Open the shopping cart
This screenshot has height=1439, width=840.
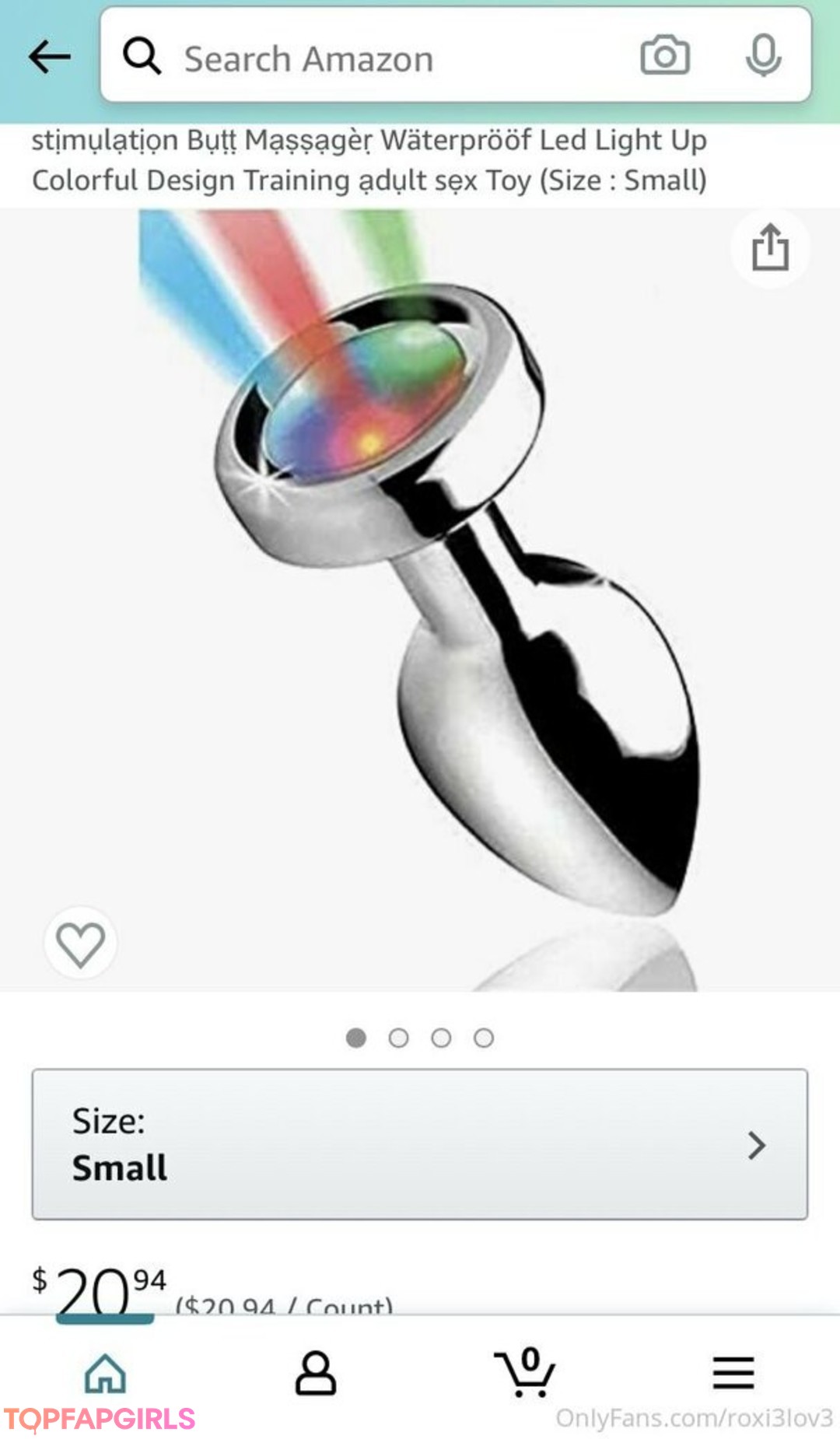tap(526, 1373)
